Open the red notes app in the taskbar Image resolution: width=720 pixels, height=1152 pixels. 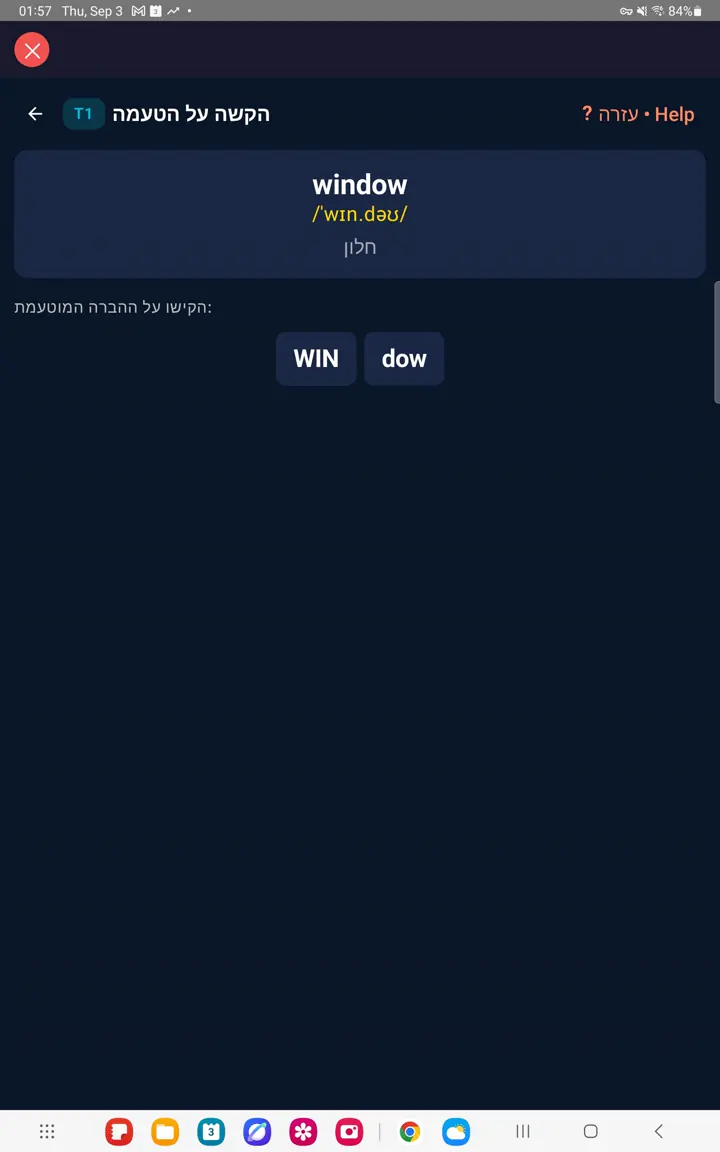[118, 1131]
